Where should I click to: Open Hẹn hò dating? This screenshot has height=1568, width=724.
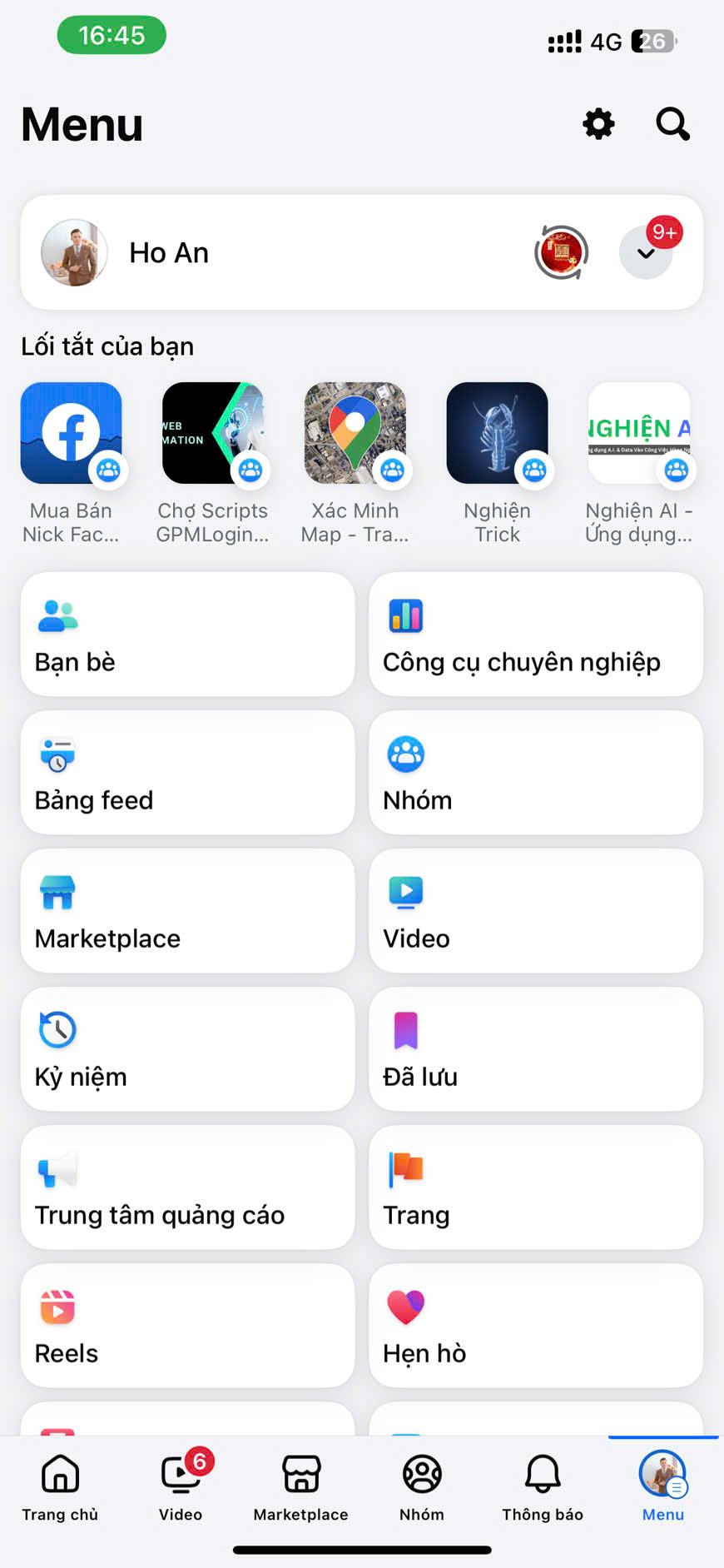[x=536, y=1326]
